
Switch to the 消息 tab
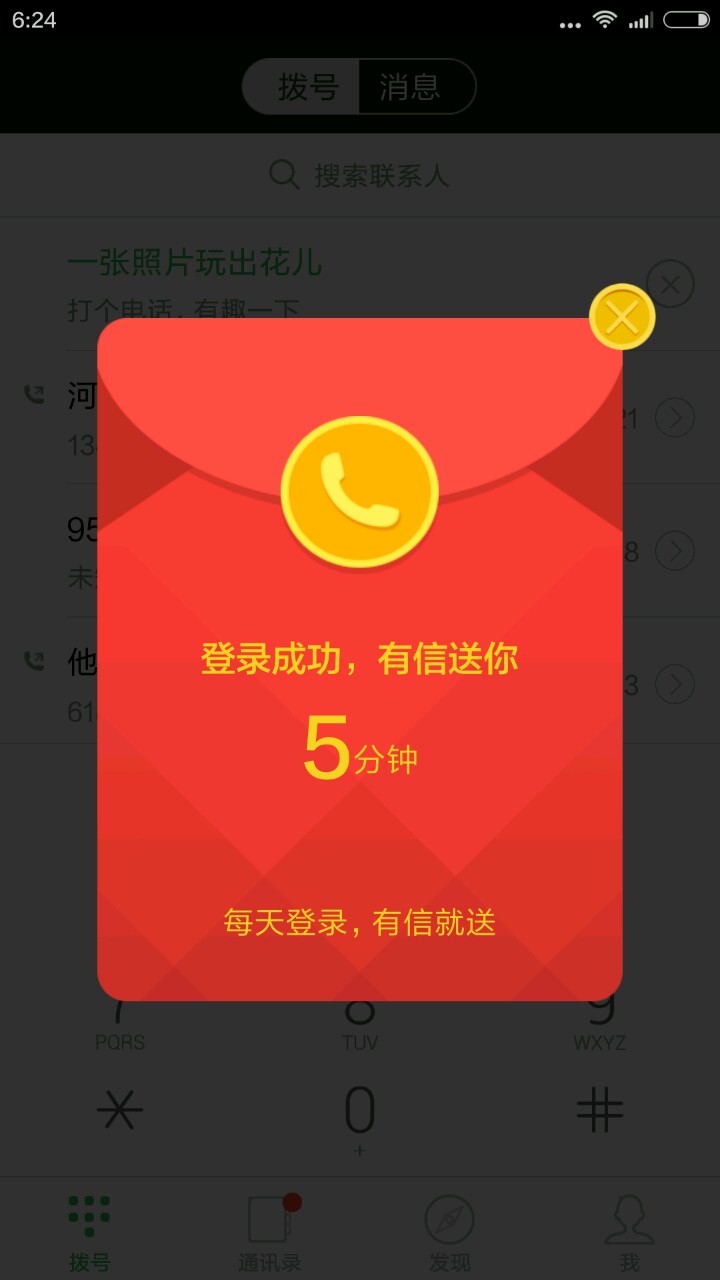coord(411,87)
